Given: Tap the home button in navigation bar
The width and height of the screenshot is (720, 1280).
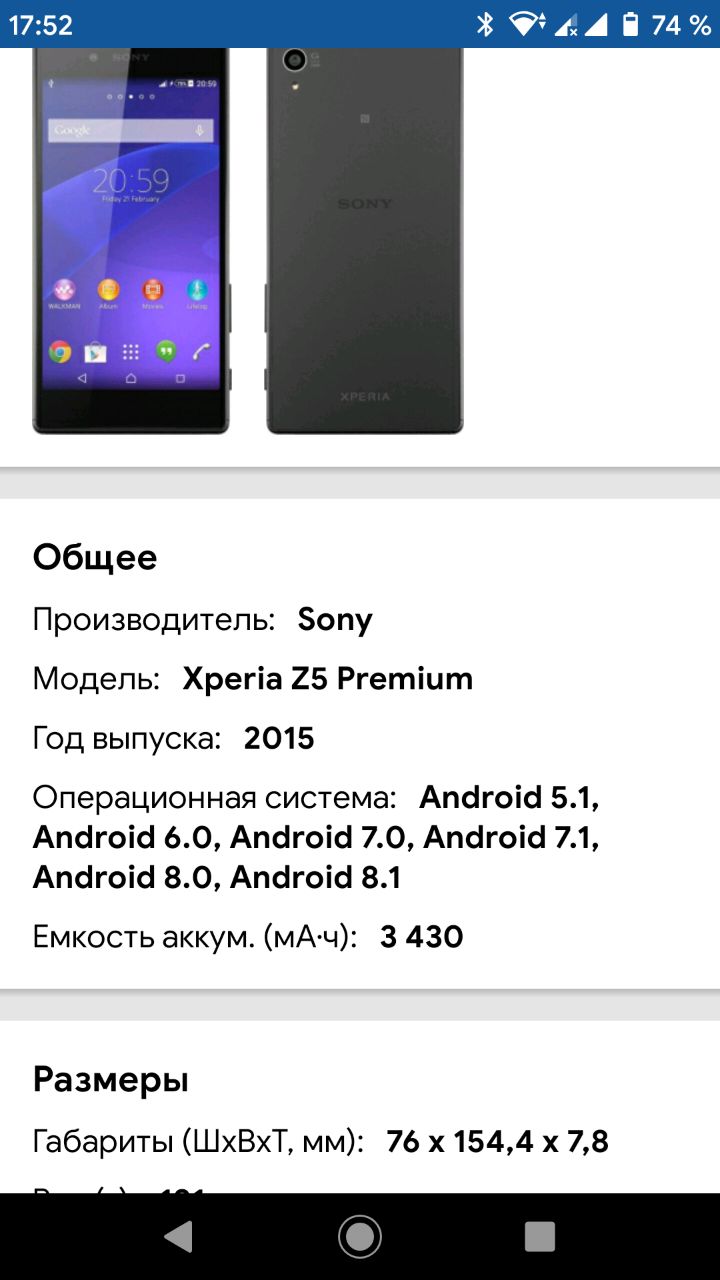Looking at the screenshot, I should 360,1237.
